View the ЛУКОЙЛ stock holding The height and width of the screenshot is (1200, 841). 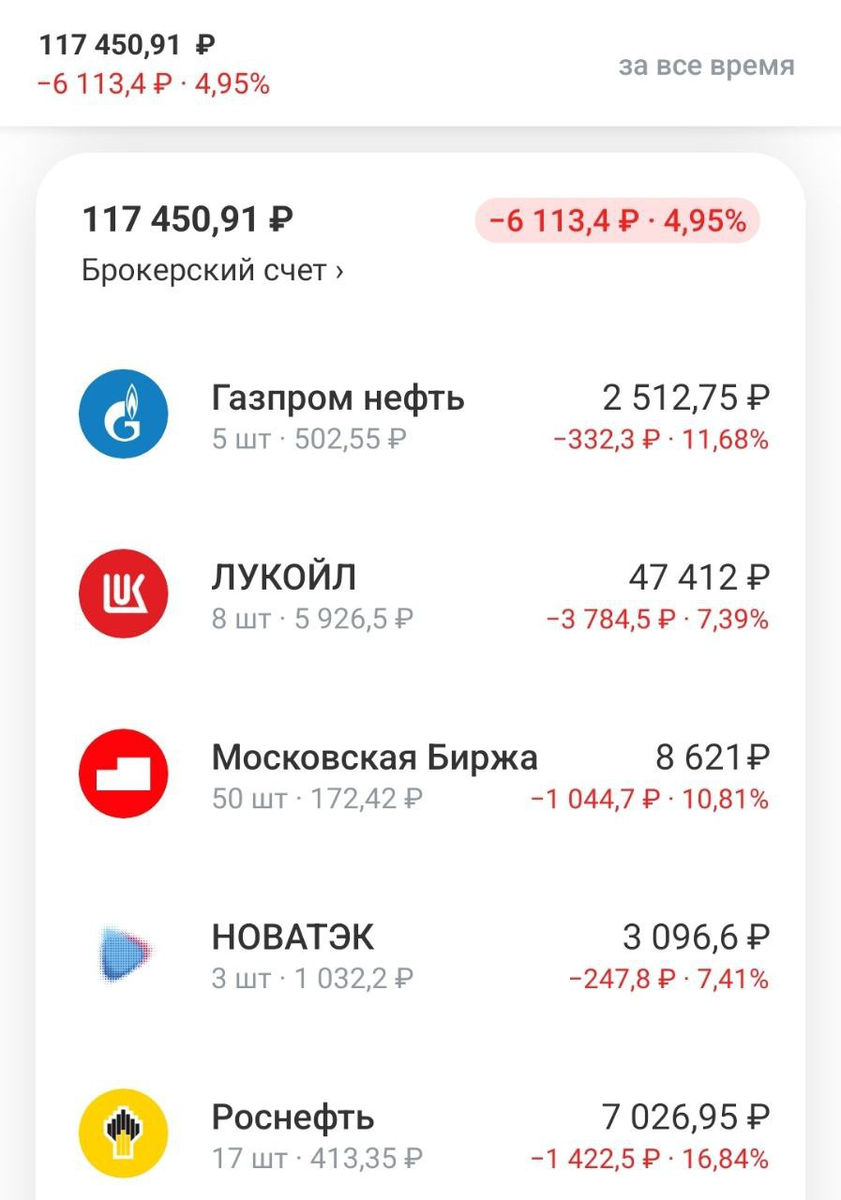284,577
